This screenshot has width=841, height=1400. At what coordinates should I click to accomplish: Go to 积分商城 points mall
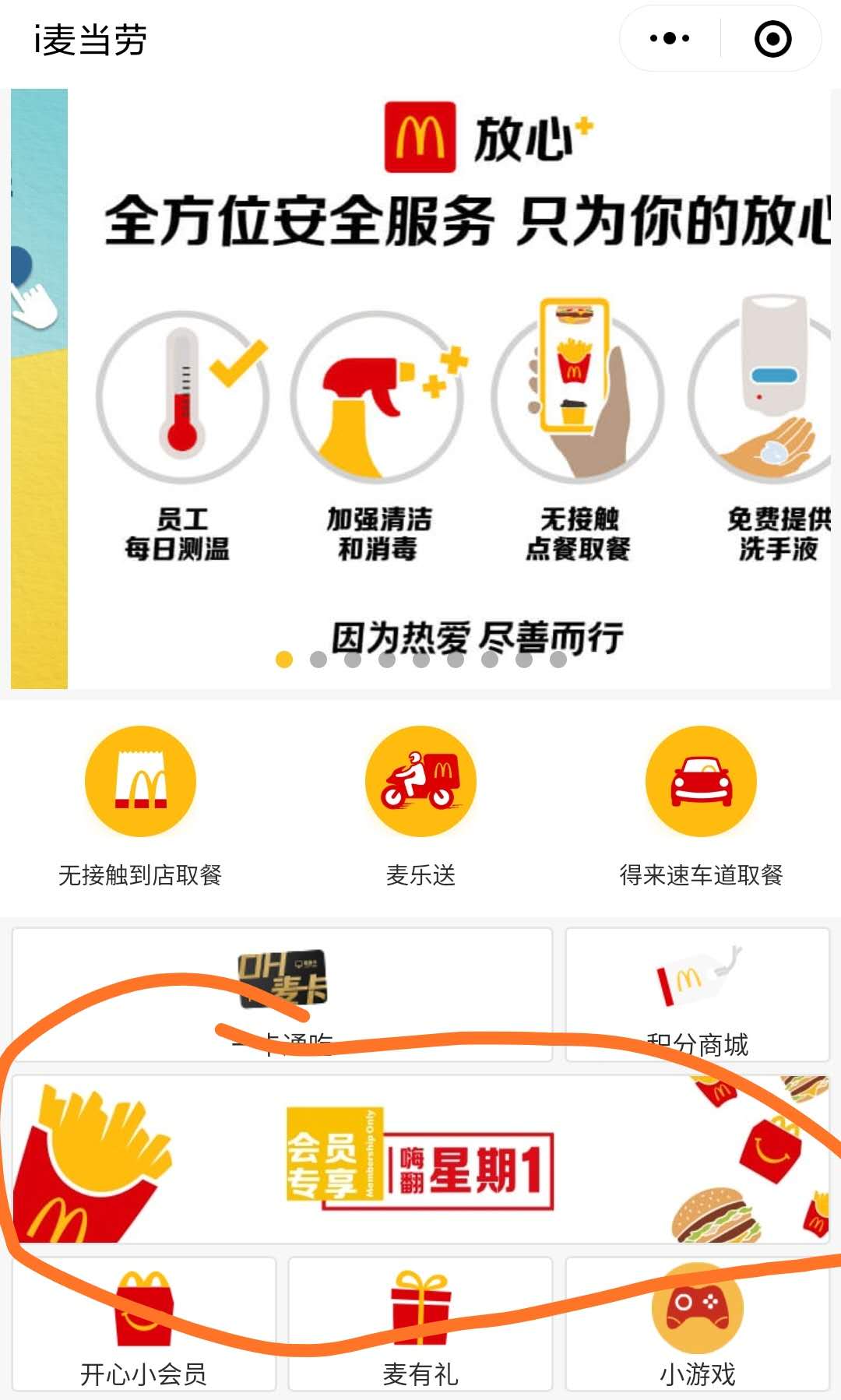pos(698,994)
